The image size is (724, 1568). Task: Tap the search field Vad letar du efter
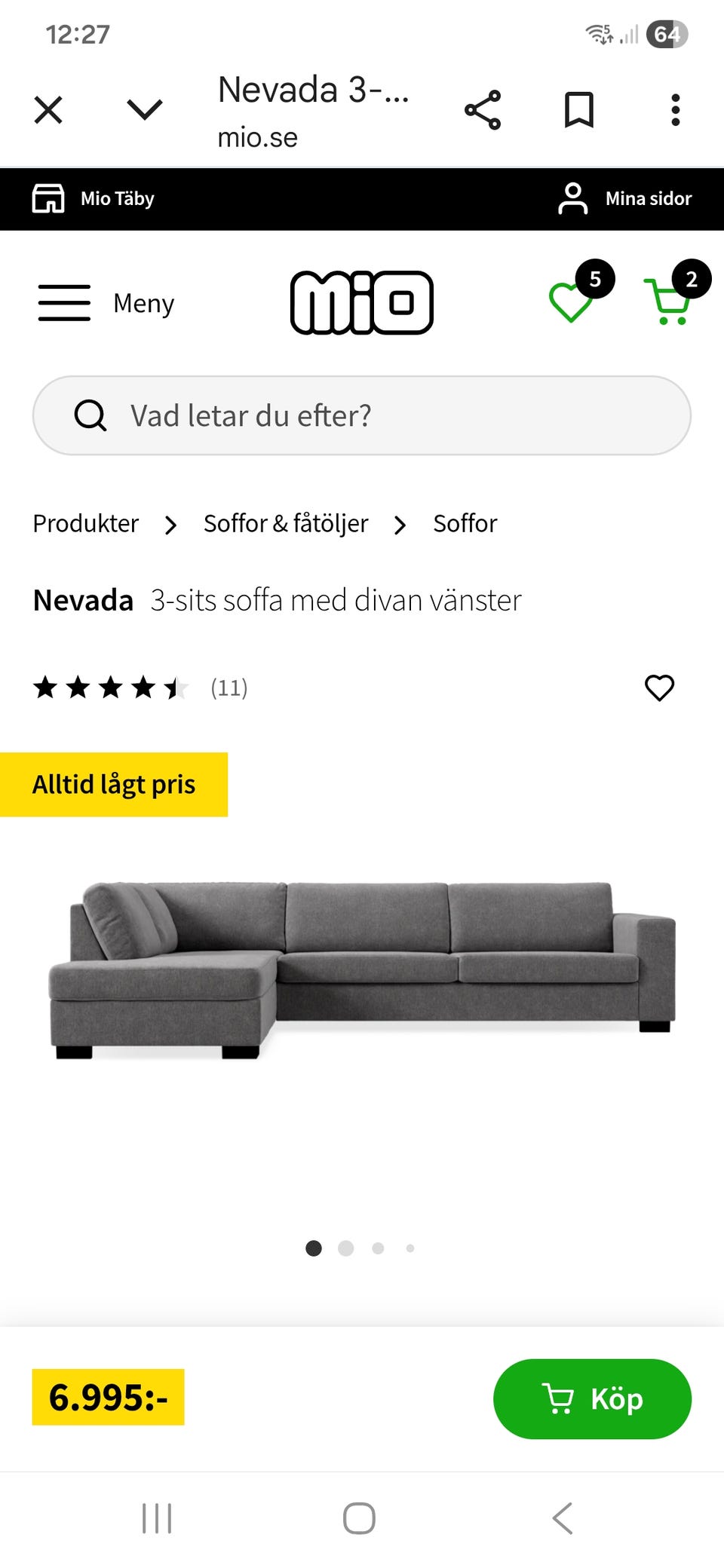362,415
